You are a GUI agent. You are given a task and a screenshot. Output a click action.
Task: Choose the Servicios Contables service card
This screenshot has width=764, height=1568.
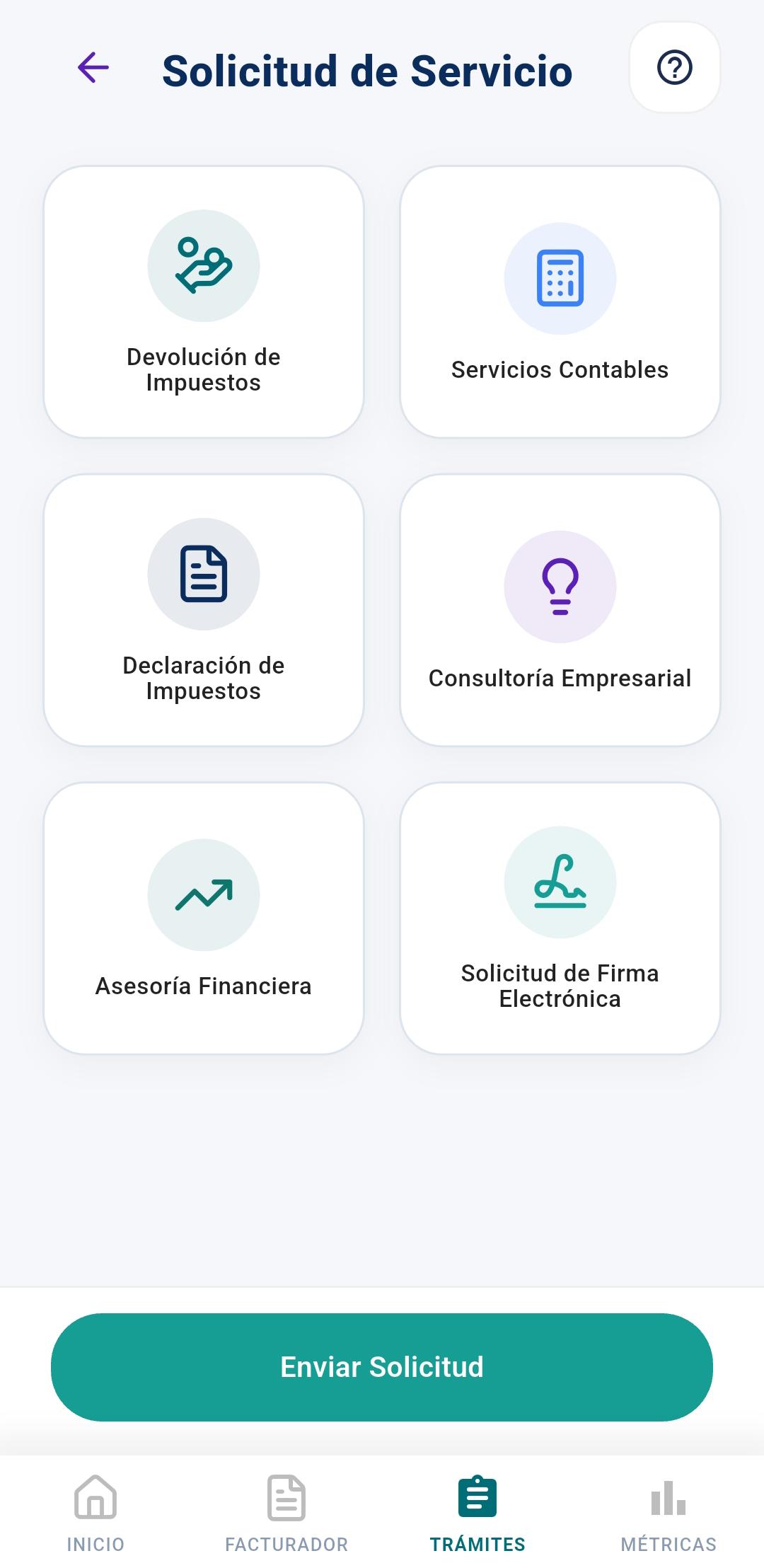click(560, 301)
